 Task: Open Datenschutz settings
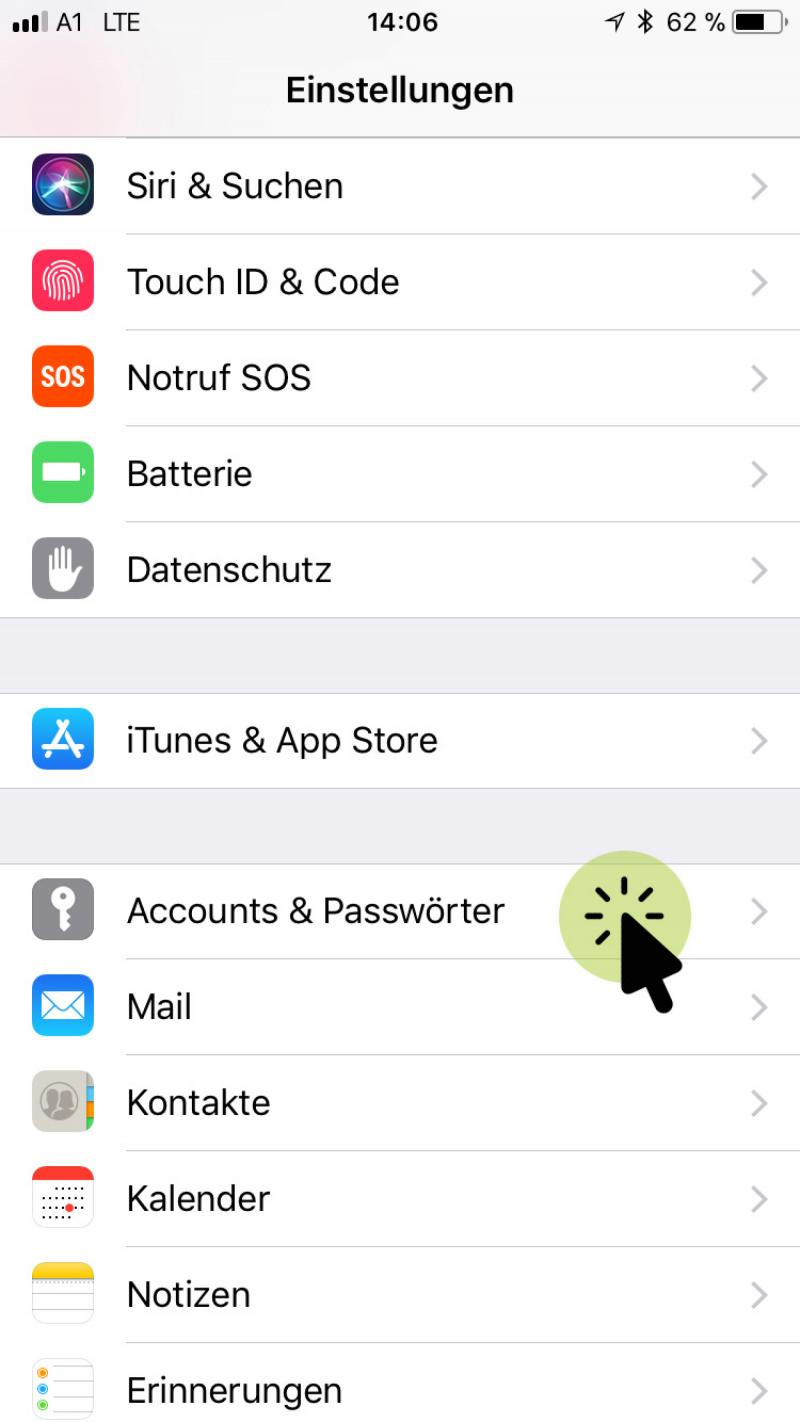click(x=229, y=570)
